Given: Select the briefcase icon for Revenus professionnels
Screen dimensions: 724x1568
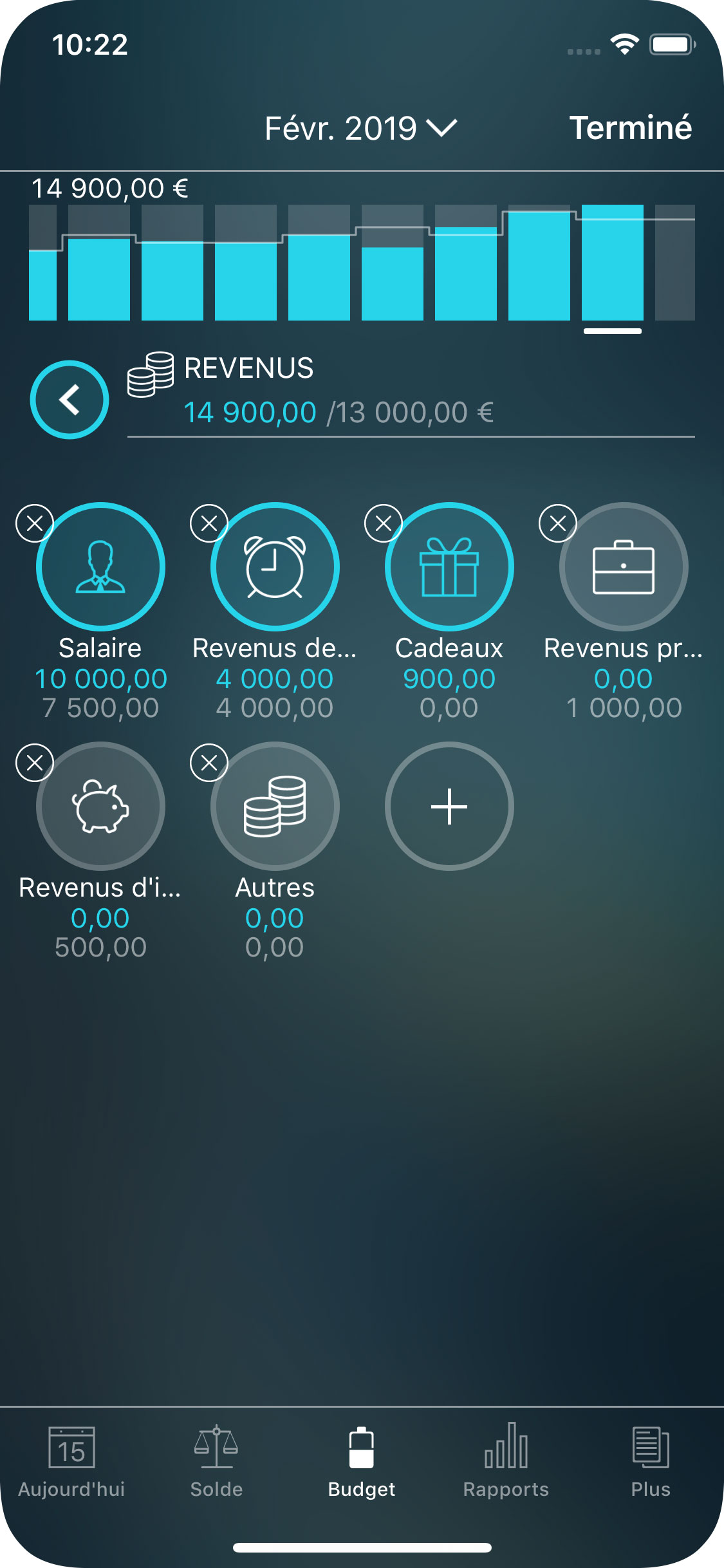Looking at the screenshot, I should (623, 565).
